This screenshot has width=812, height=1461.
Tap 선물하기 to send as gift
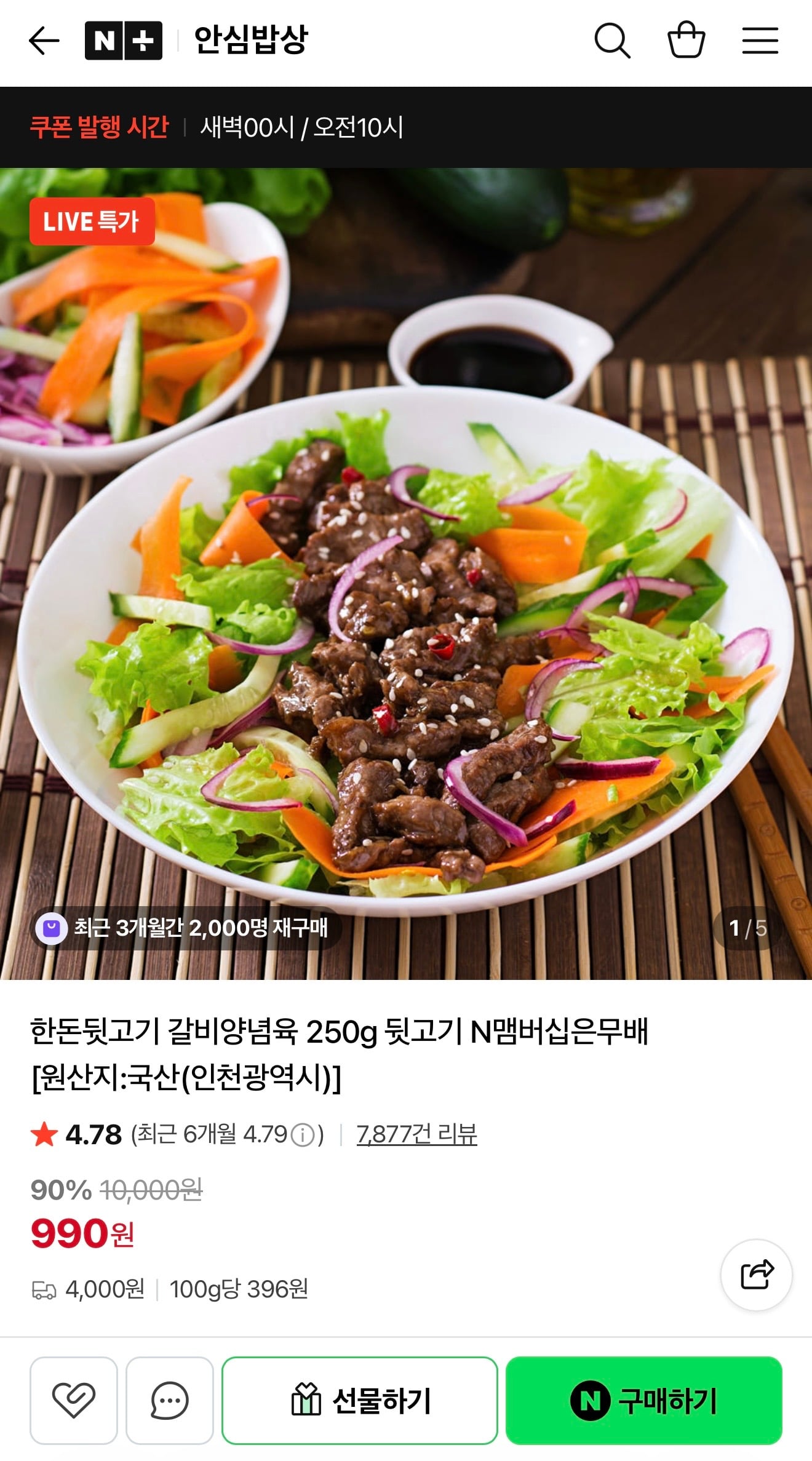[x=360, y=1400]
